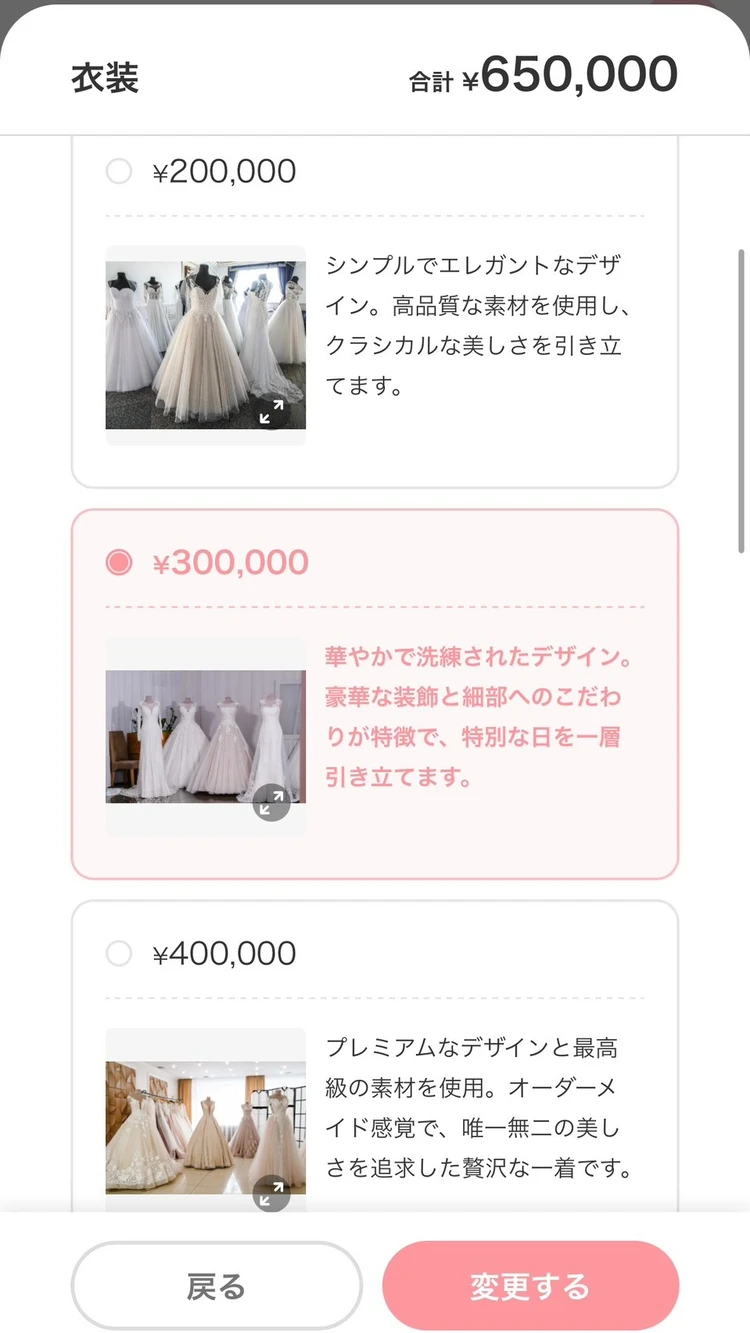Screen dimensions: 750x1333
Task: Choose the ¥400,000 premium plan option
Action: point(118,953)
